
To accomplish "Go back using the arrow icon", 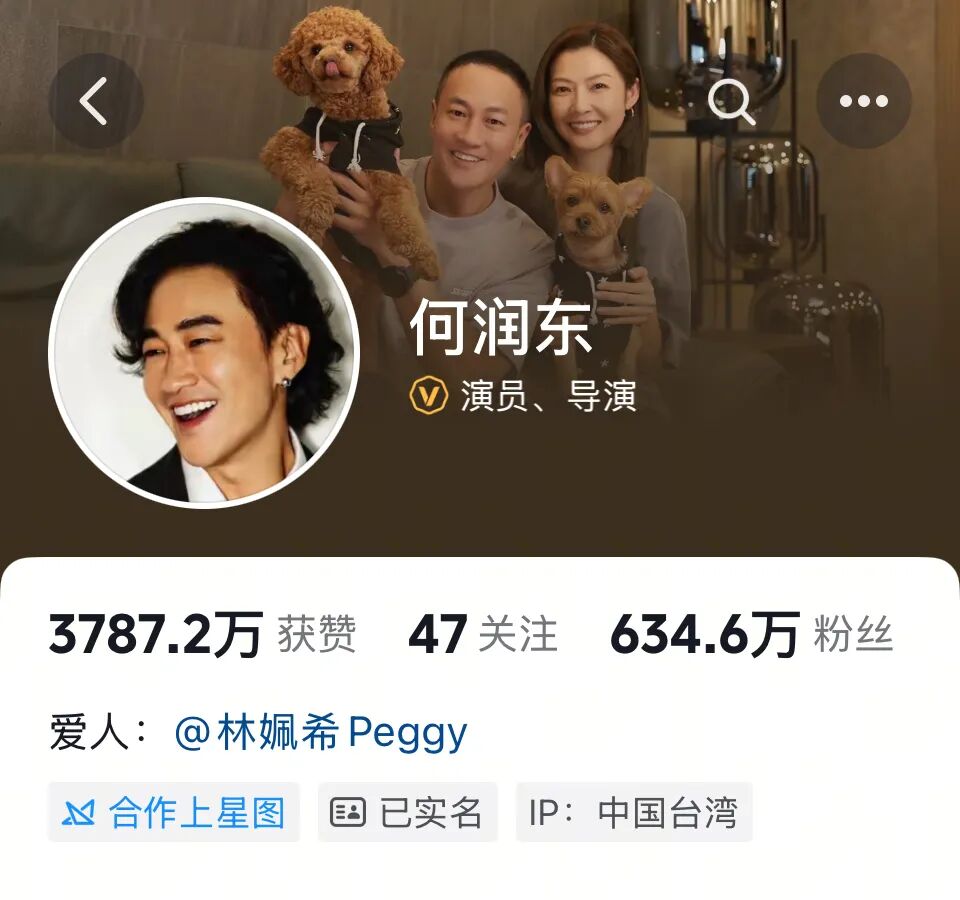I will [x=95, y=101].
